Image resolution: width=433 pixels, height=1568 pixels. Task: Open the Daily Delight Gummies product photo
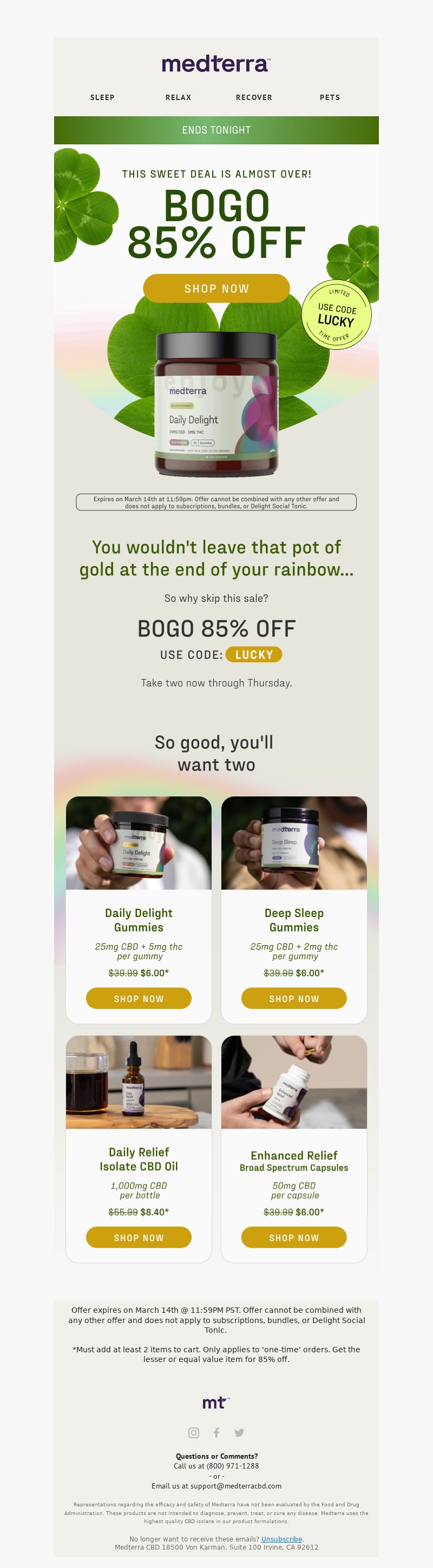(x=139, y=843)
